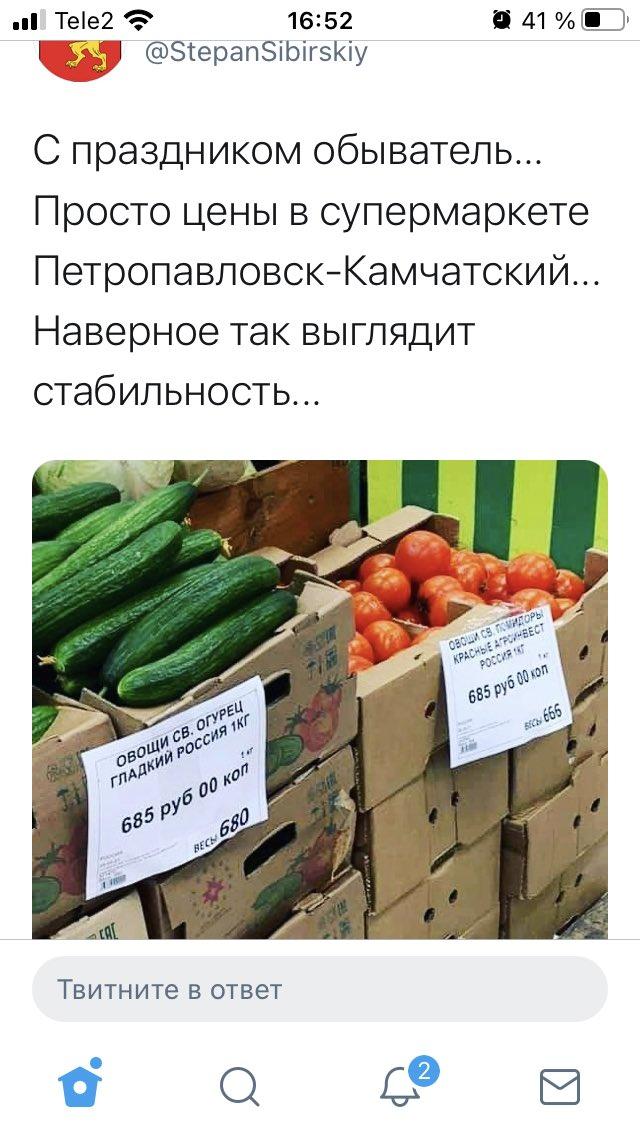
Task: Open the @StepanSibirskiy profile avatar
Action: 79,58
